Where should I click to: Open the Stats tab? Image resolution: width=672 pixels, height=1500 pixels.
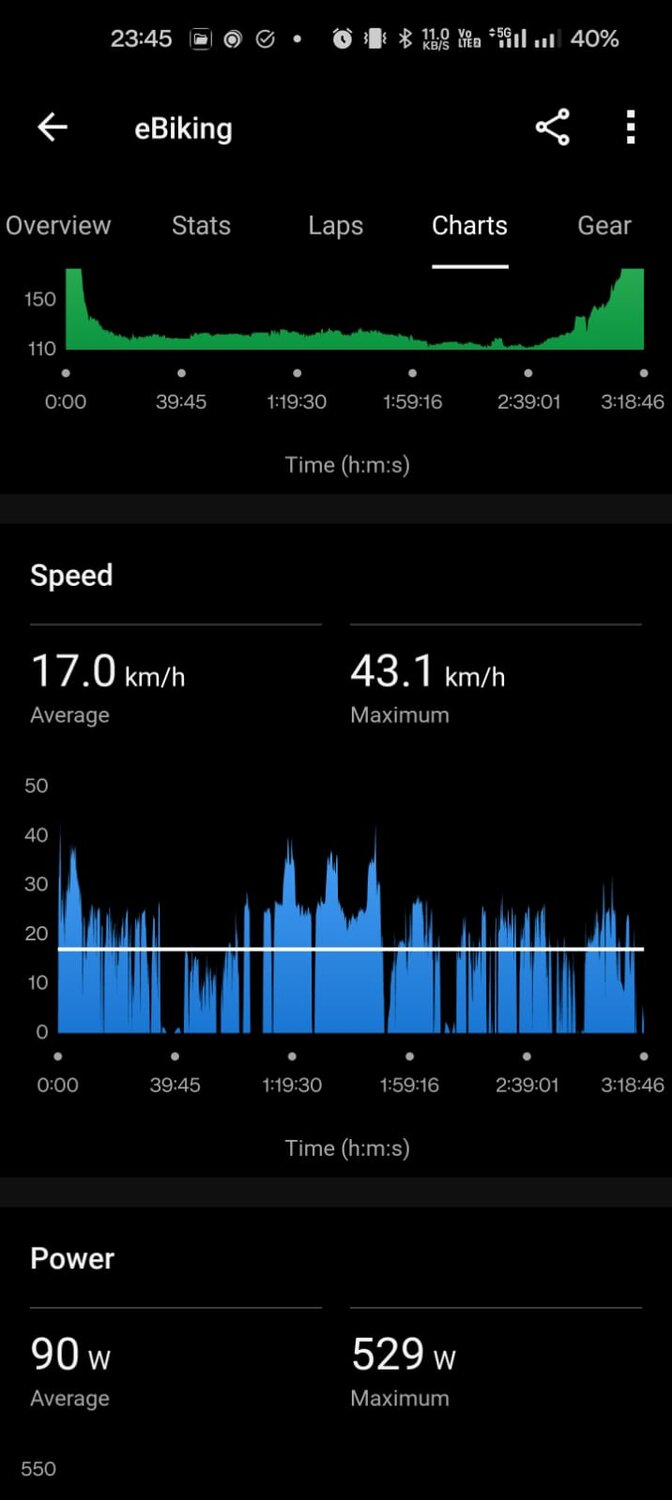point(201,226)
